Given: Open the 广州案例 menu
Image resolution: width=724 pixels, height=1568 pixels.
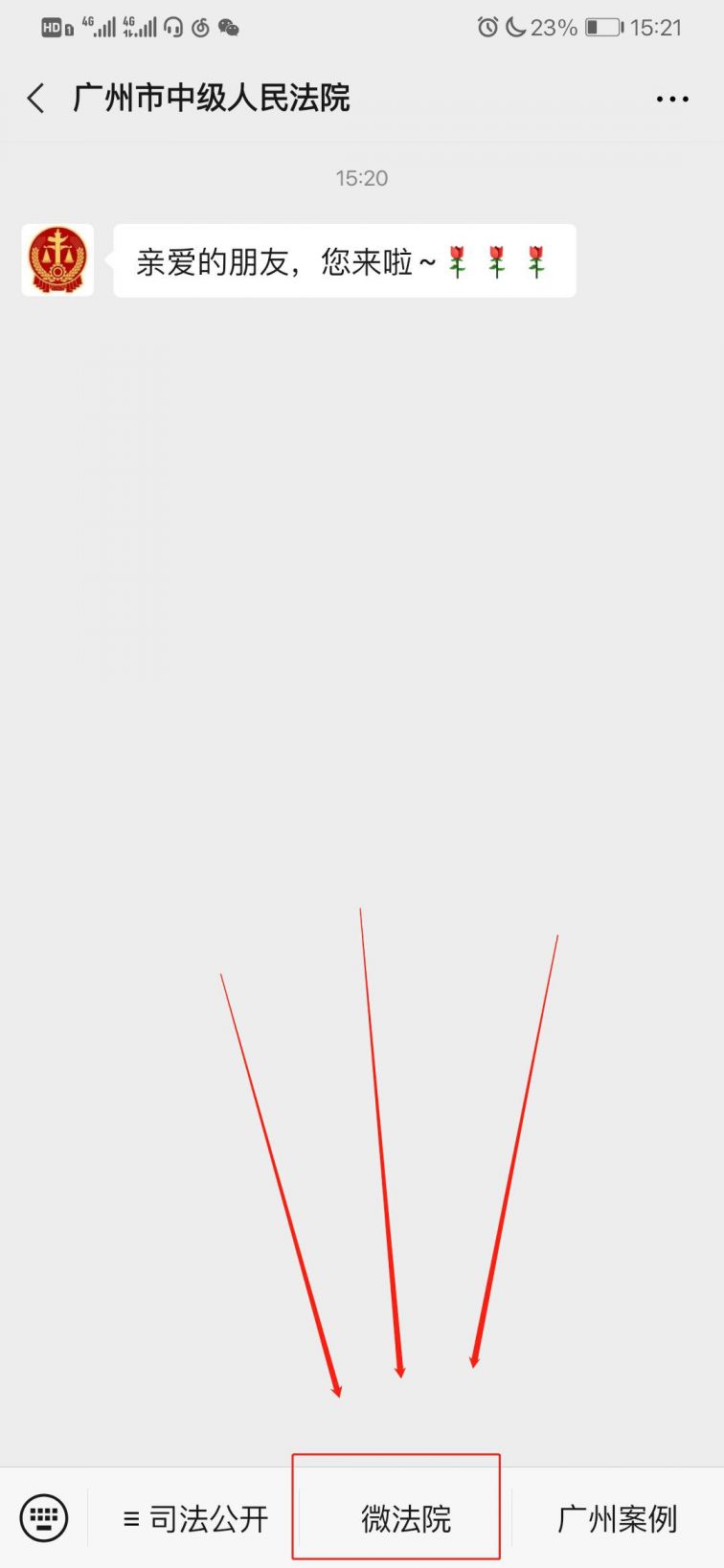Looking at the screenshot, I should pyautogui.click(x=617, y=1518).
